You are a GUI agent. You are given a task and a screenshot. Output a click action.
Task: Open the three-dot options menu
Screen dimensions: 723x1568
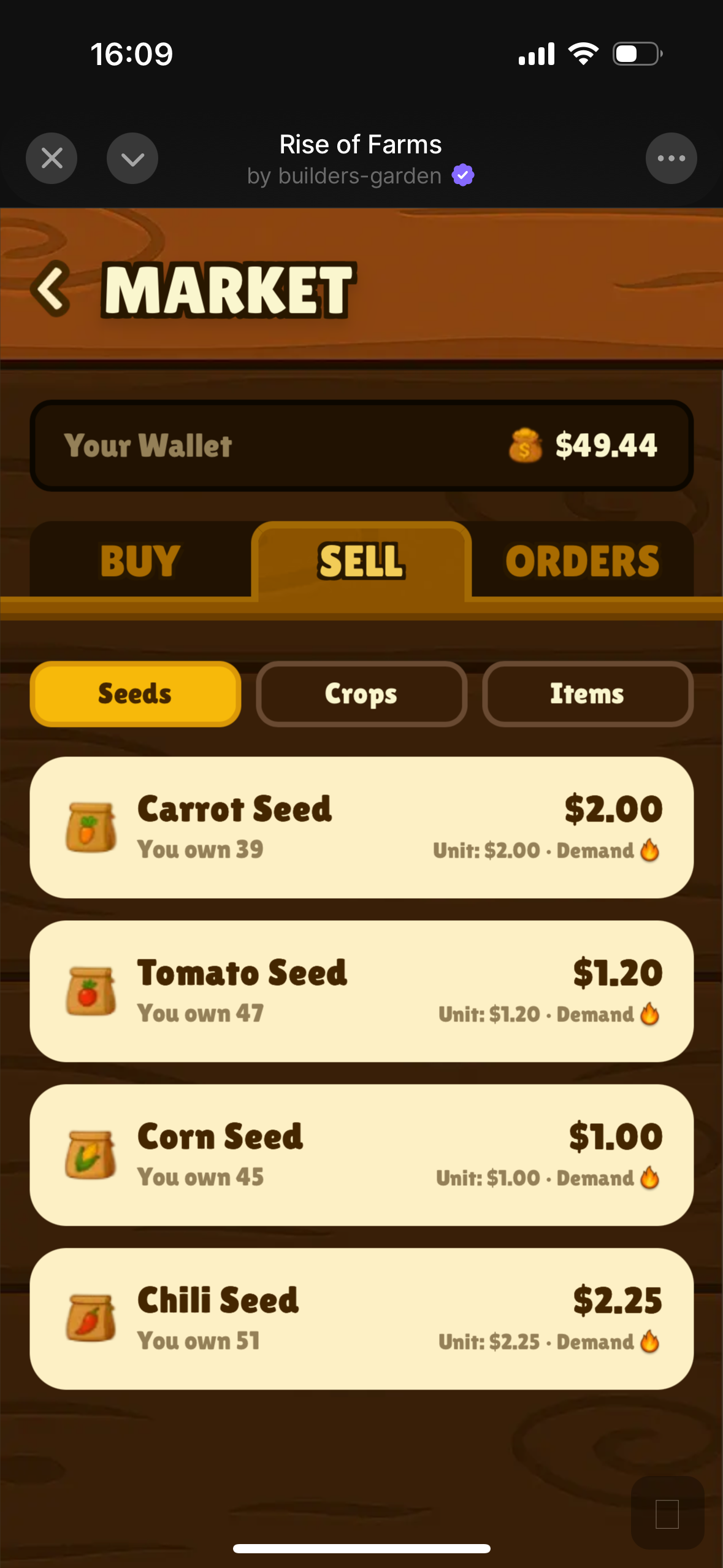[x=671, y=158]
